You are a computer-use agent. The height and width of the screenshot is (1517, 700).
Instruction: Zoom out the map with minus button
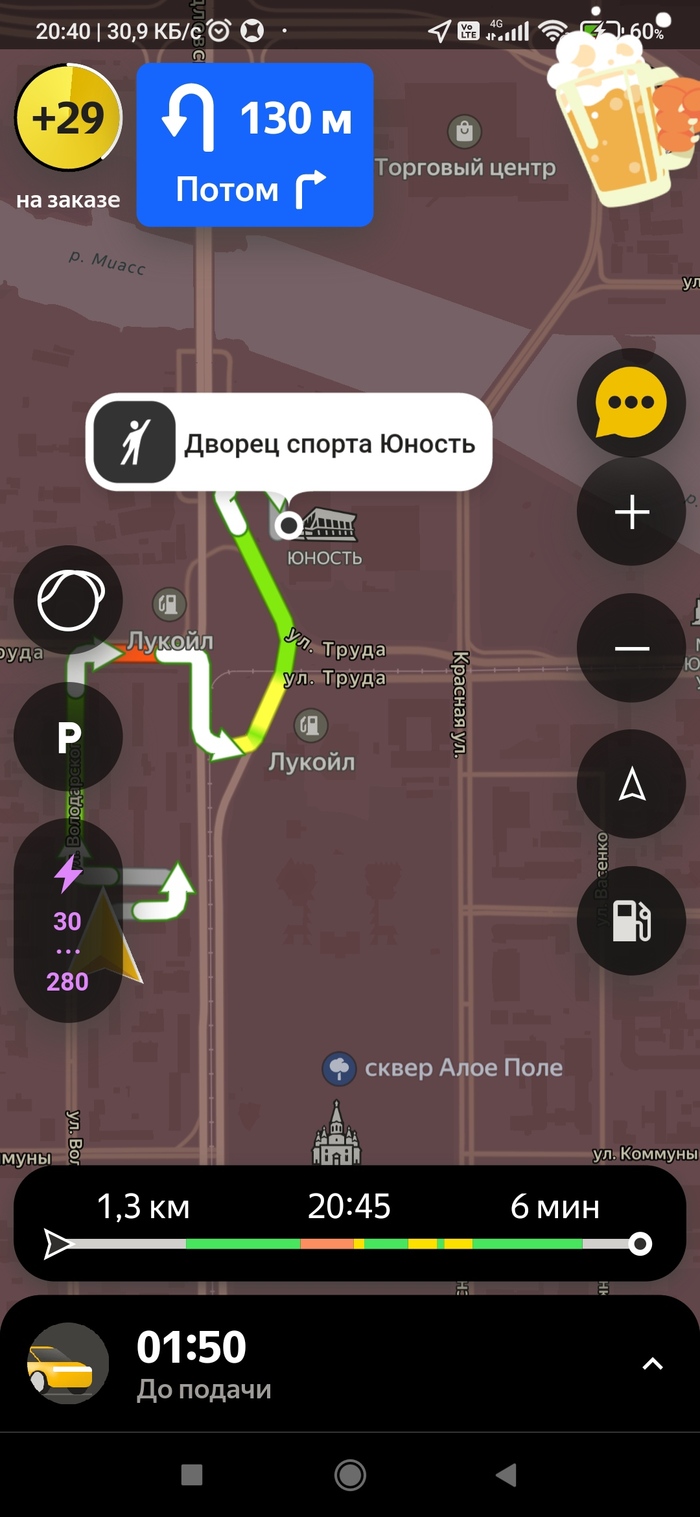(x=631, y=648)
